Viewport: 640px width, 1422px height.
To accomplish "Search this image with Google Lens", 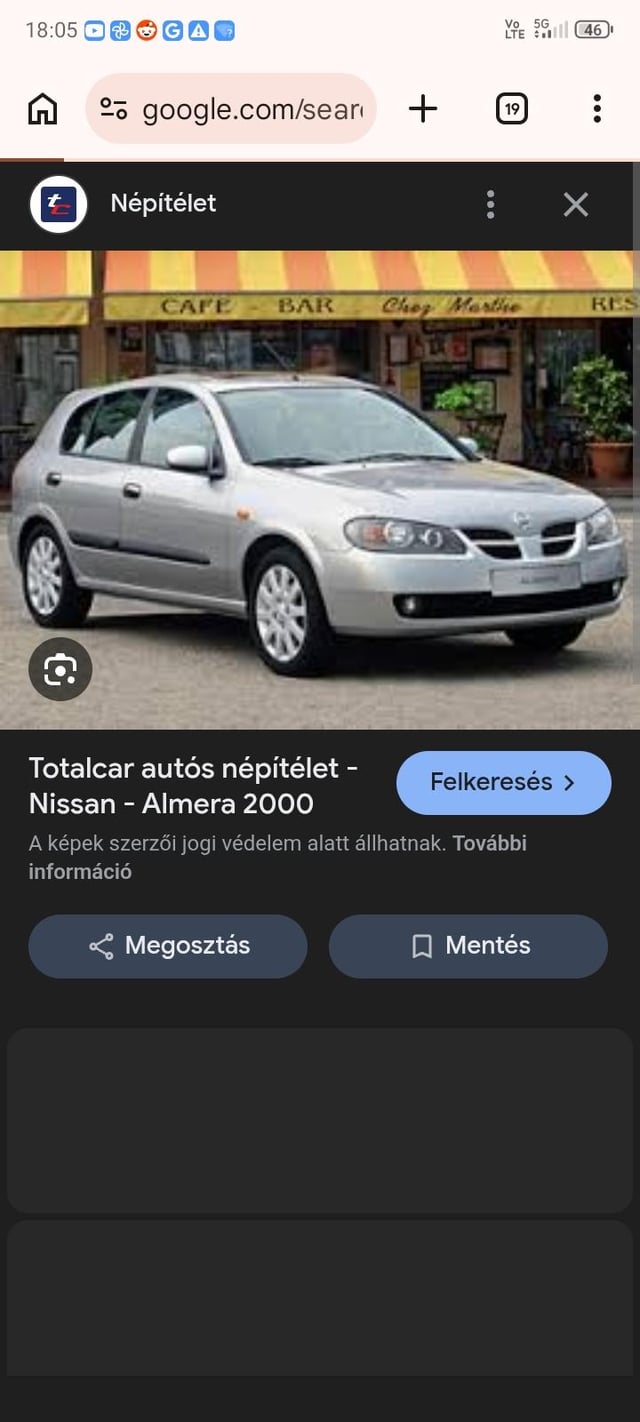I will coord(60,669).
